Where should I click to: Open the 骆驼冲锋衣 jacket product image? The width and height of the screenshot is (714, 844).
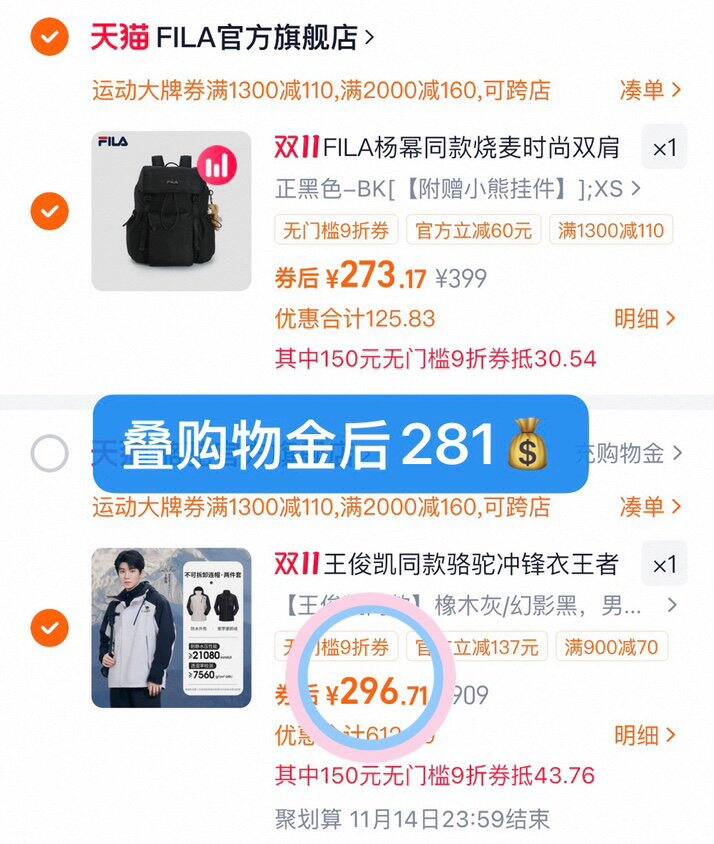171,628
